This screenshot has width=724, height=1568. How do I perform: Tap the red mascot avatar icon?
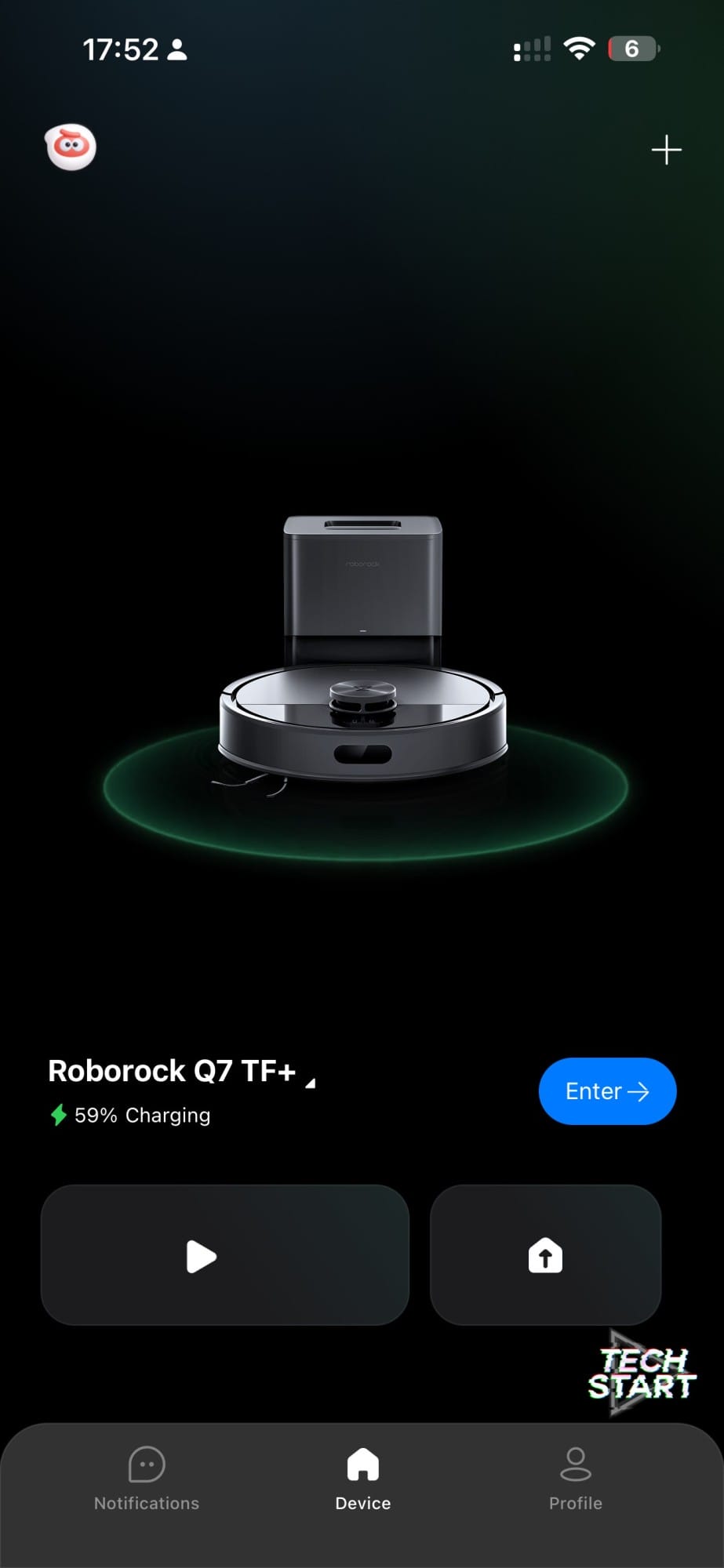[71, 147]
